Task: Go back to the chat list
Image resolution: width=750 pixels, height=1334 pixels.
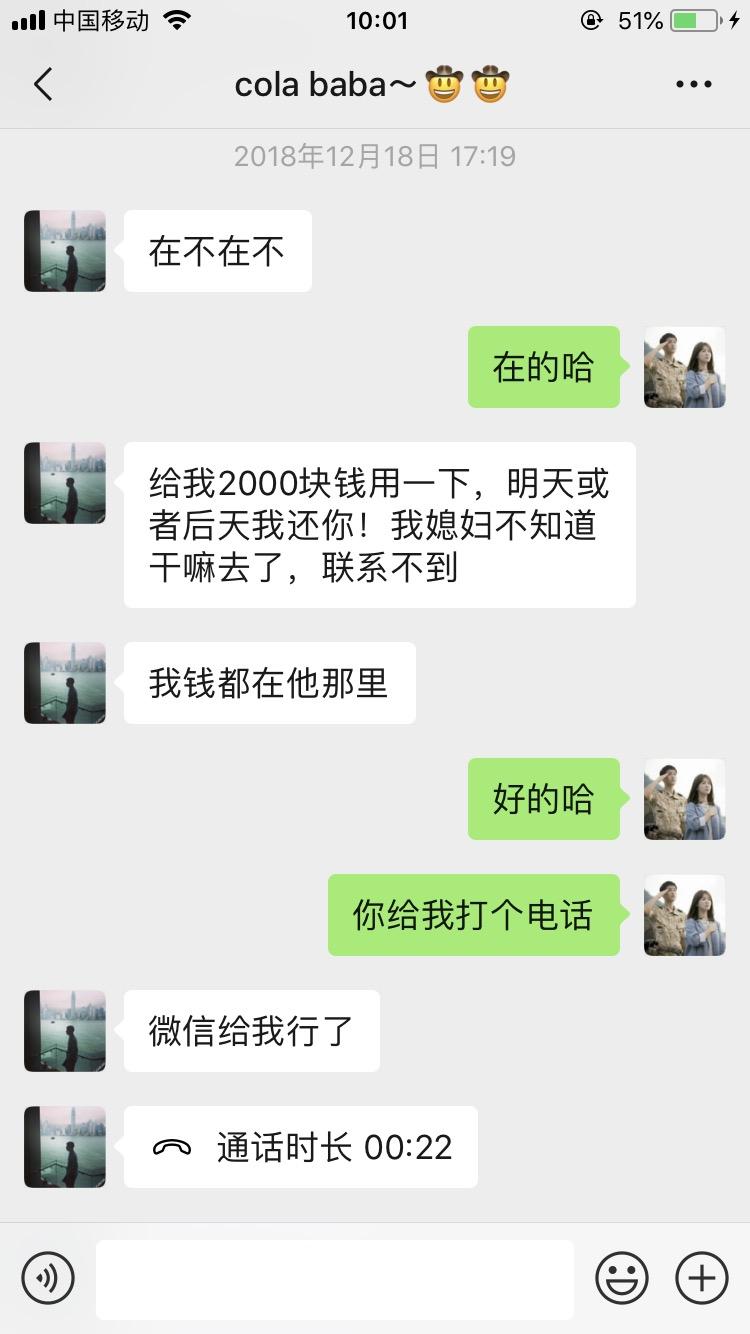Action: coord(43,85)
